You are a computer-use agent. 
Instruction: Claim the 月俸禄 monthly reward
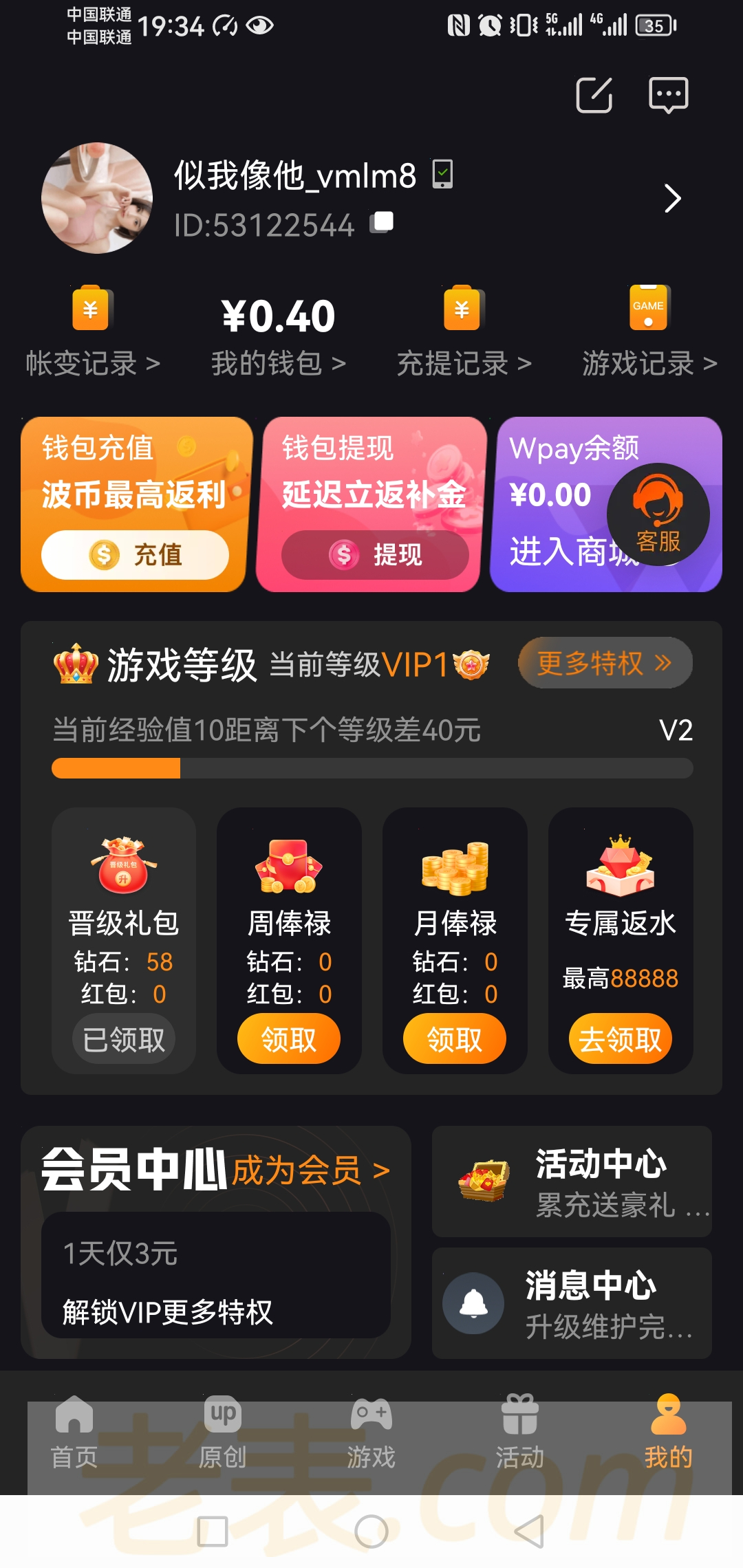click(x=454, y=1039)
